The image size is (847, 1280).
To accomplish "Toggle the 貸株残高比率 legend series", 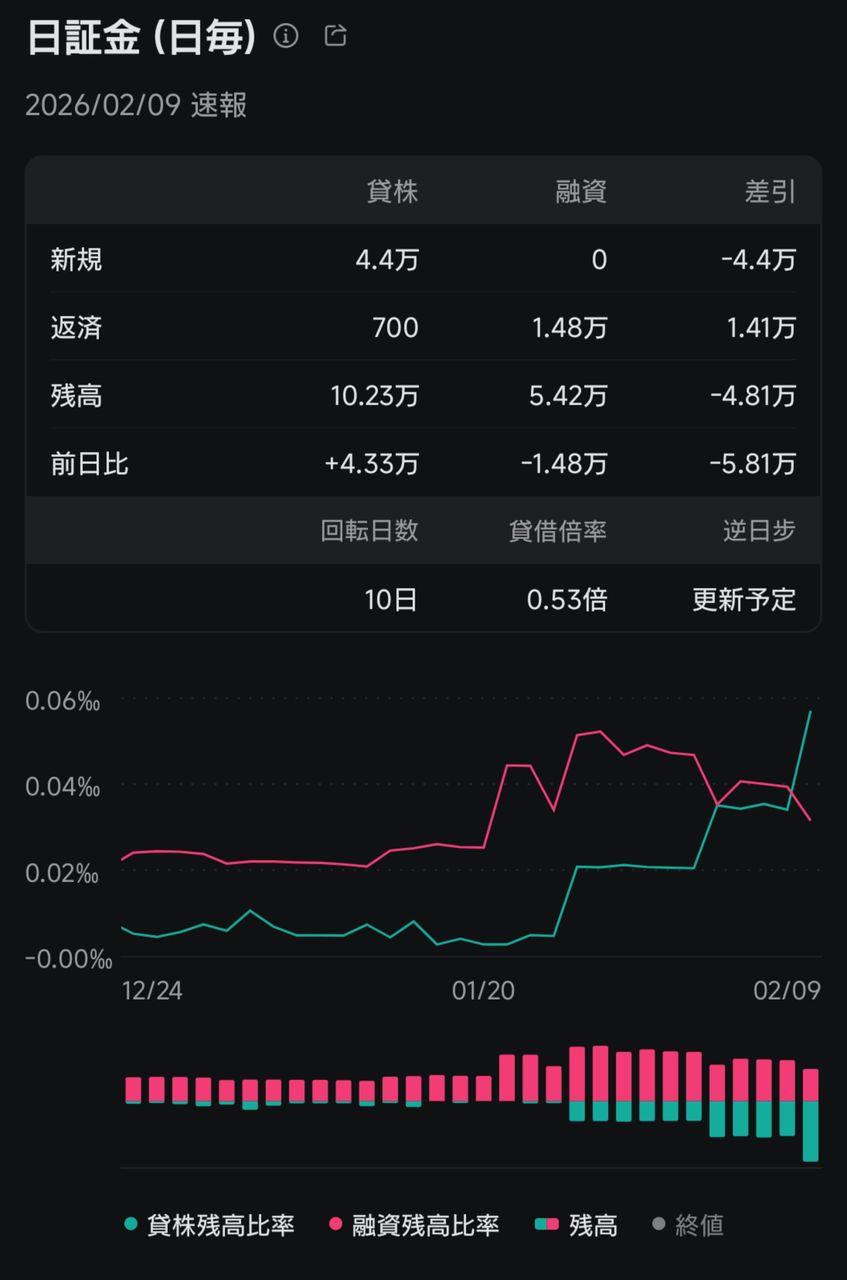I will pyautogui.click(x=209, y=1225).
